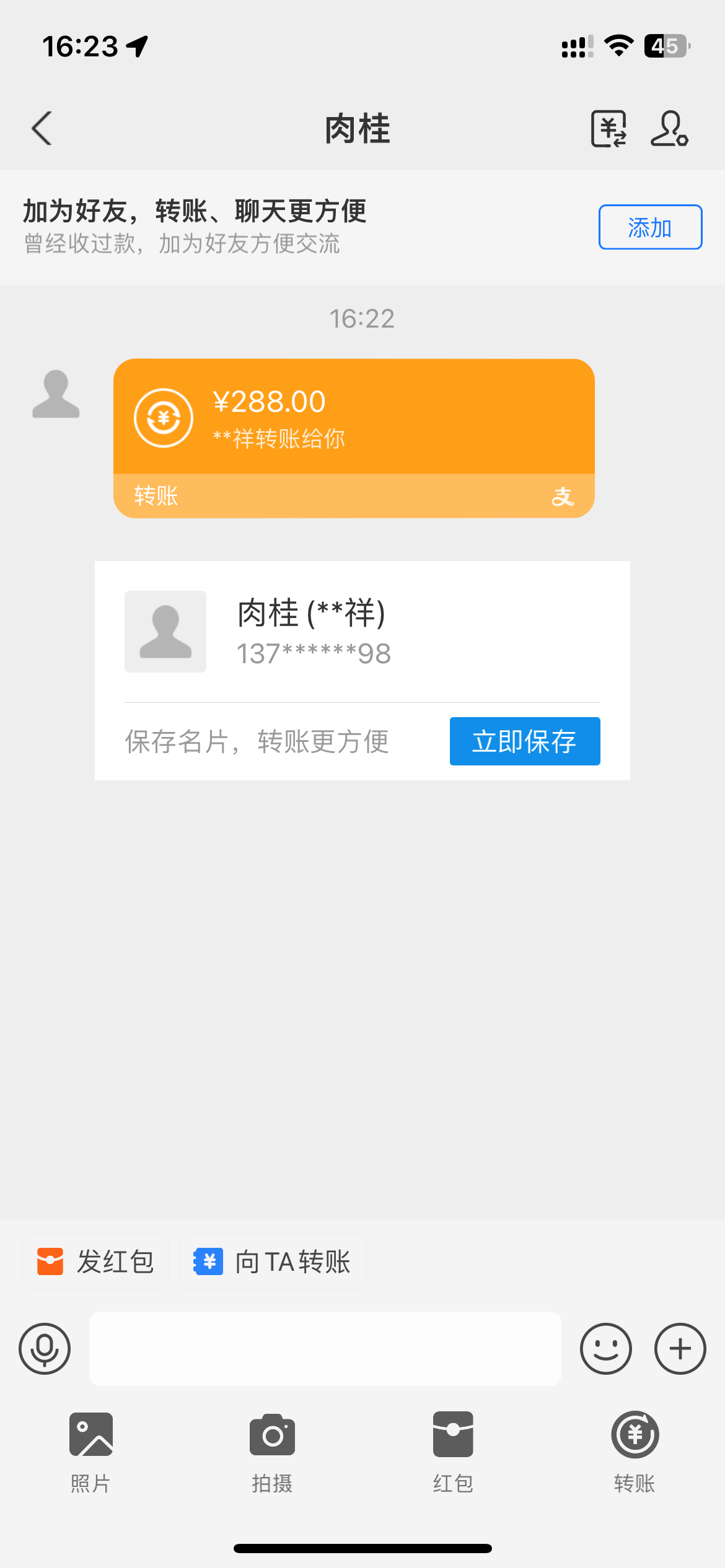Image resolution: width=725 pixels, height=1568 pixels.
Task: Go back from the 肉桂 chat
Action: point(42,129)
